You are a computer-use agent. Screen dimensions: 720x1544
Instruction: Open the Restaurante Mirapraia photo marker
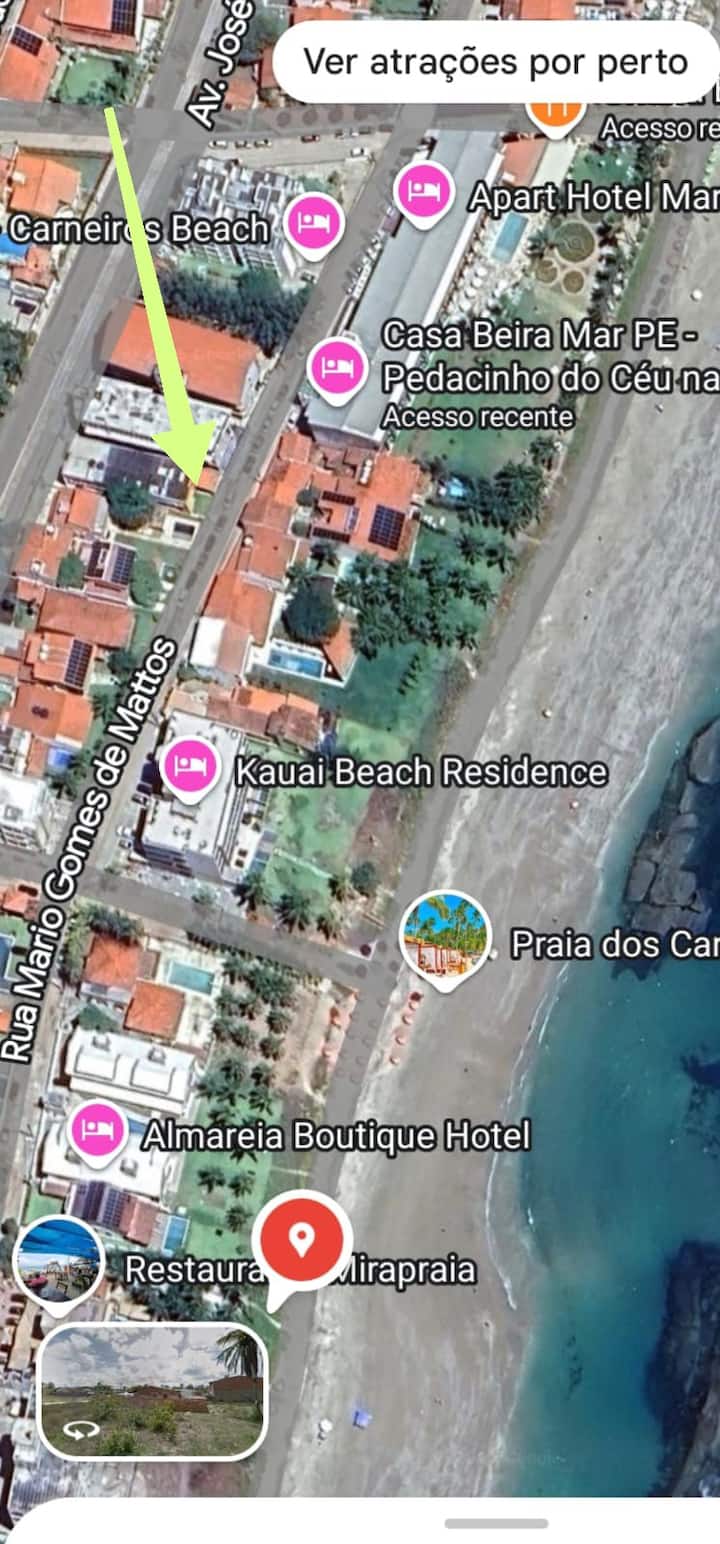59,1260
